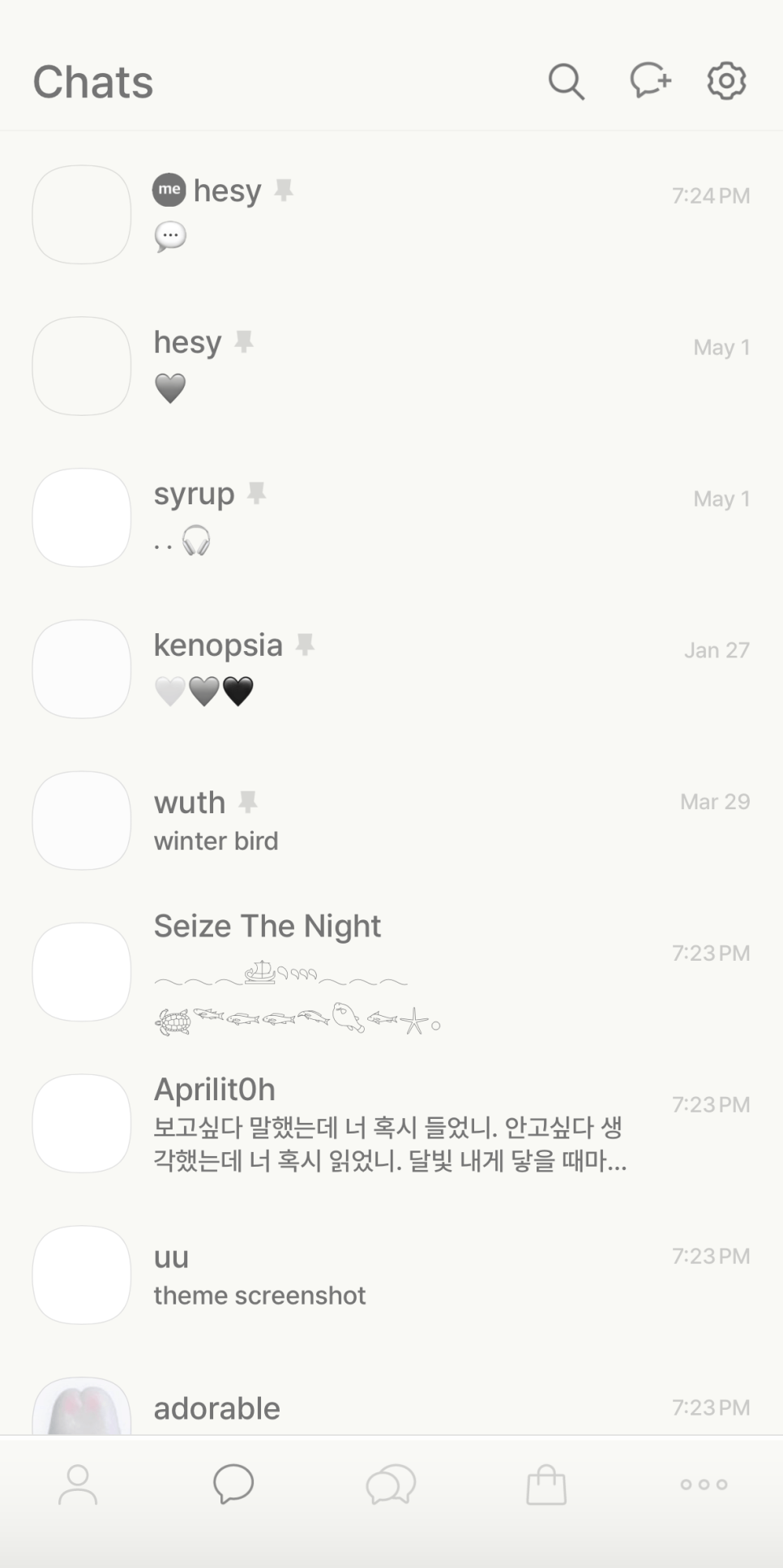Open the More tab
The height and width of the screenshot is (1568, 783).
click(704, 1484)
